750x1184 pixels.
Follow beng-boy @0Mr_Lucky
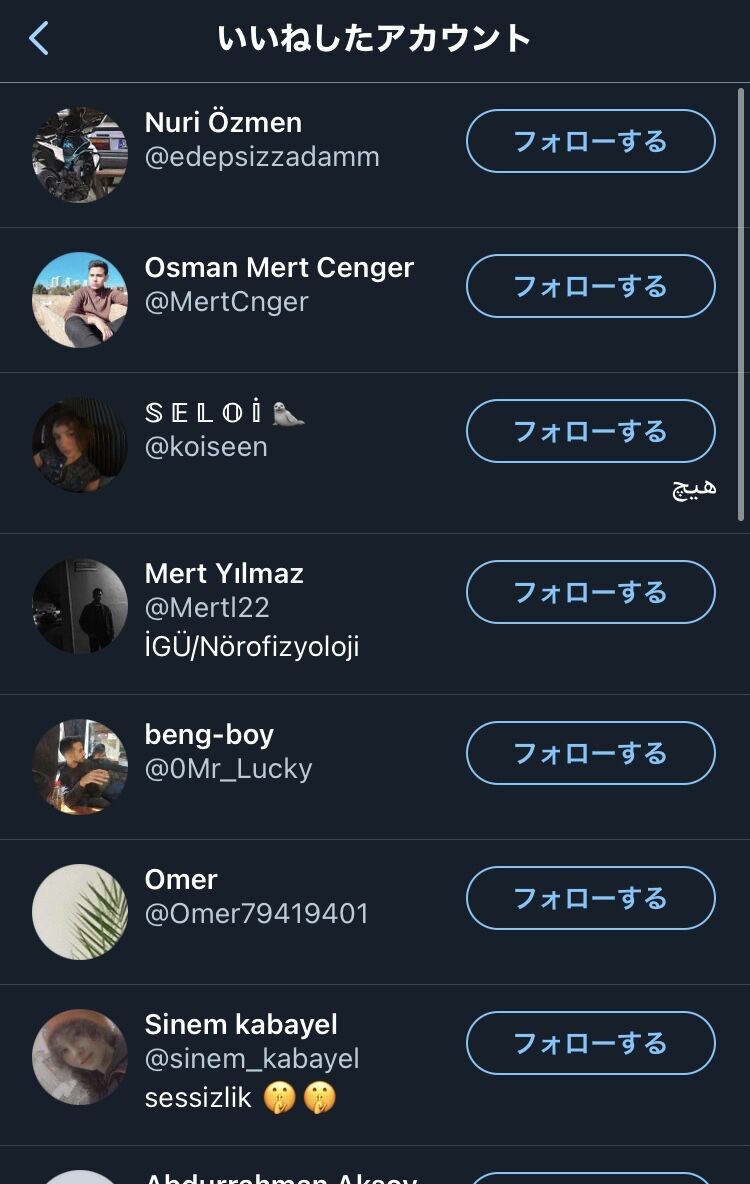click(x=590, y=753)
